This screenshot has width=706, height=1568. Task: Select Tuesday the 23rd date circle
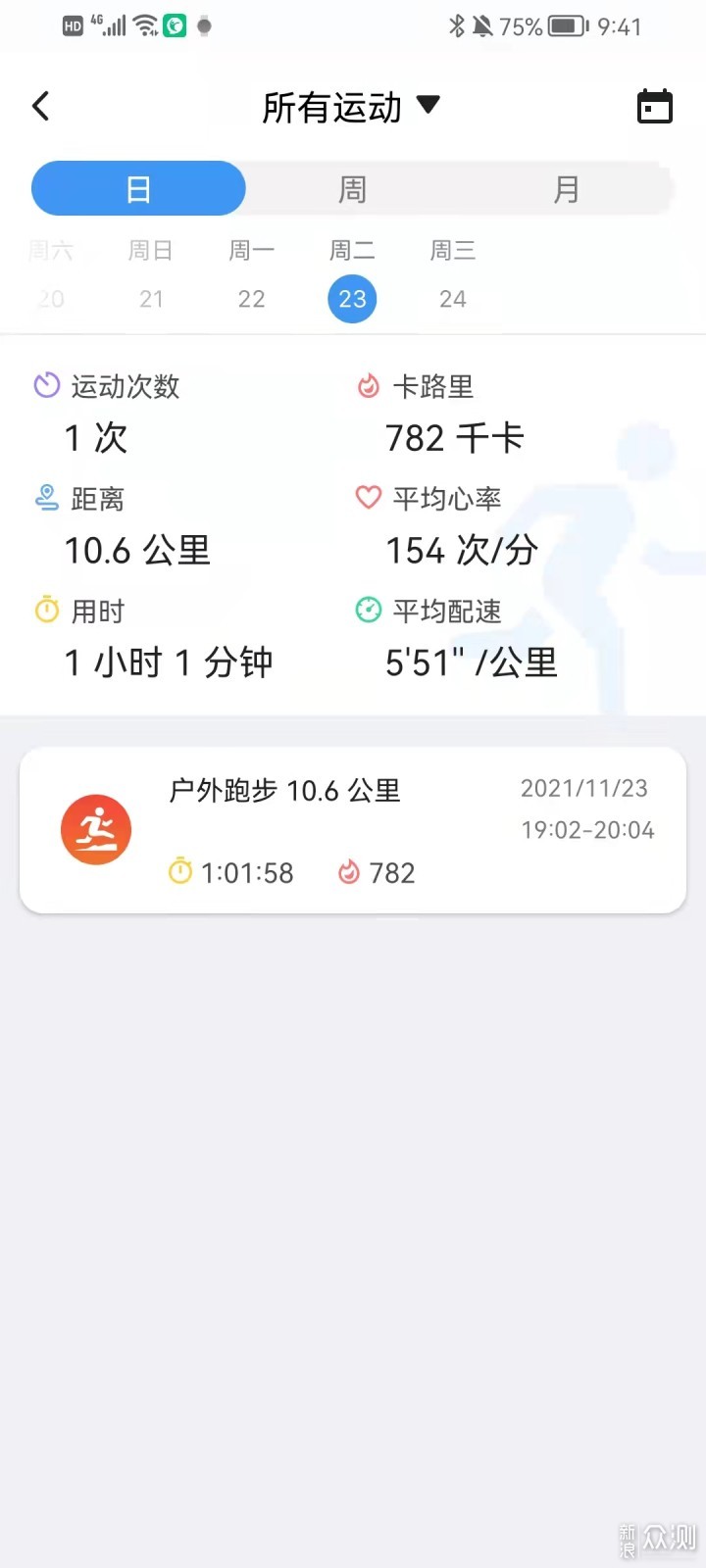pyautogui.click(x=352, y=299)
